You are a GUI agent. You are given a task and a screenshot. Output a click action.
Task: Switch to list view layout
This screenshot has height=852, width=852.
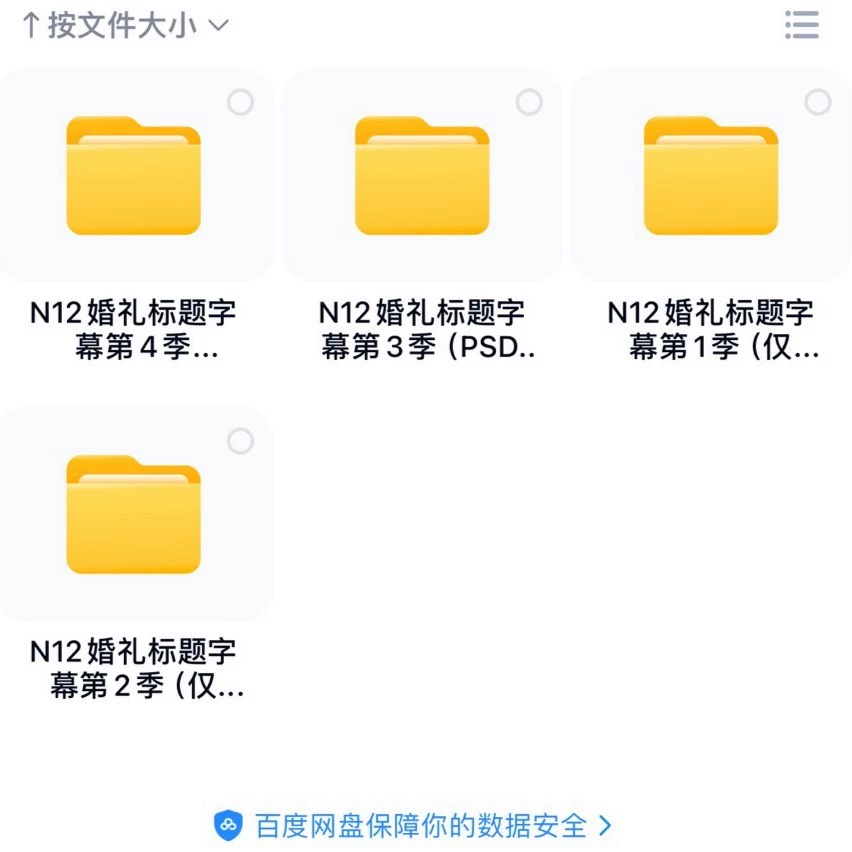click(801, 25)
